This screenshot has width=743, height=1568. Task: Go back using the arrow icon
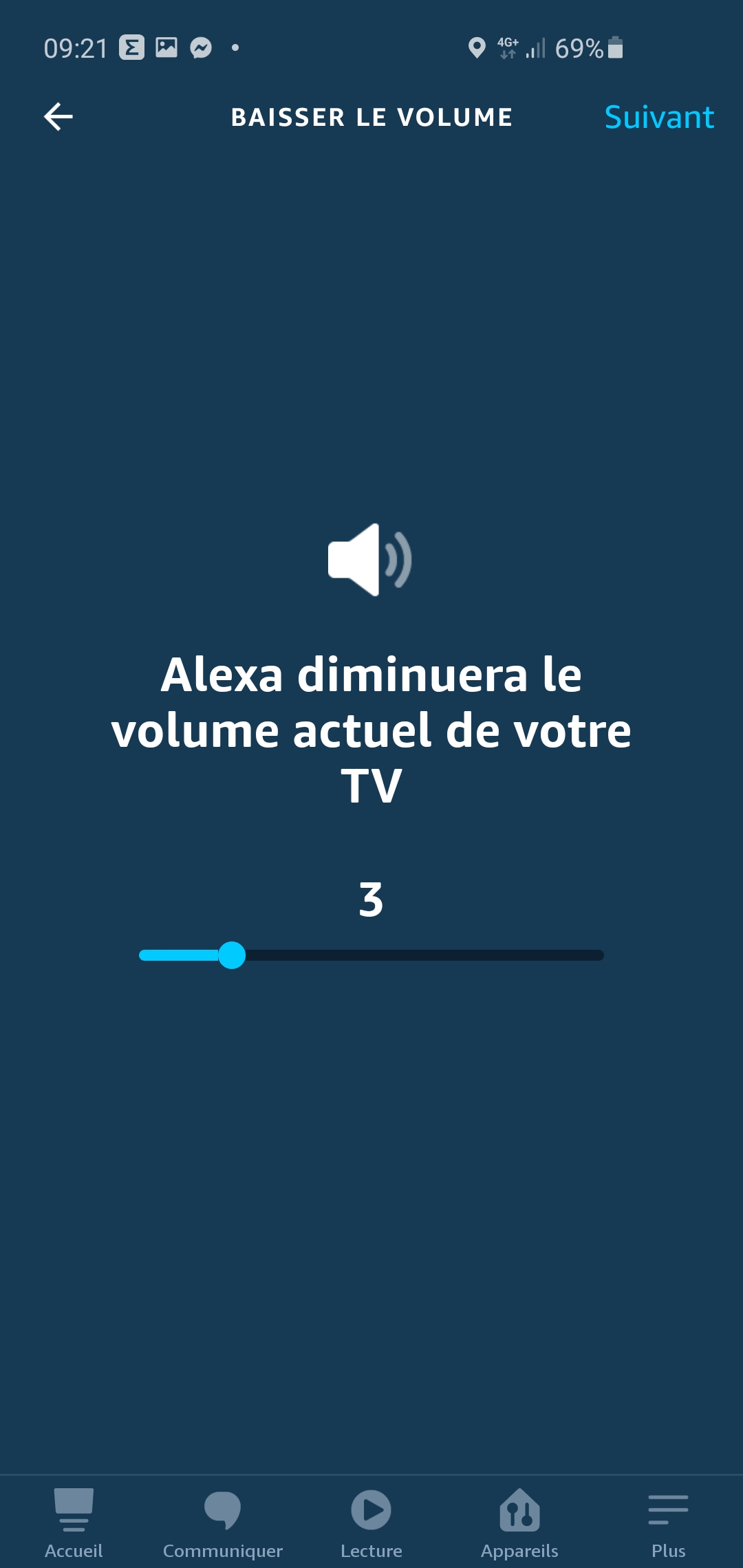[58, 116]
